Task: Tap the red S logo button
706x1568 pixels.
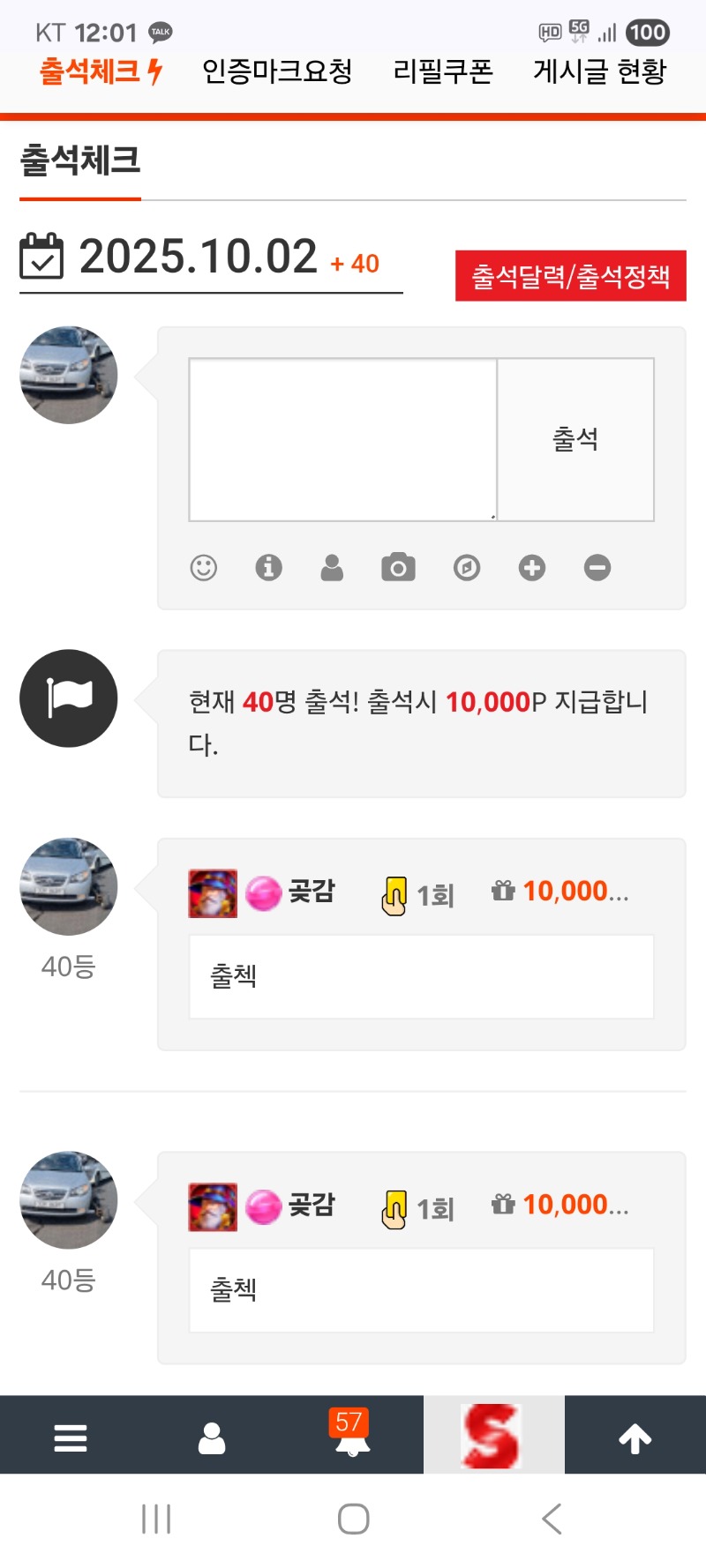Action: [x=493, y=1436]
